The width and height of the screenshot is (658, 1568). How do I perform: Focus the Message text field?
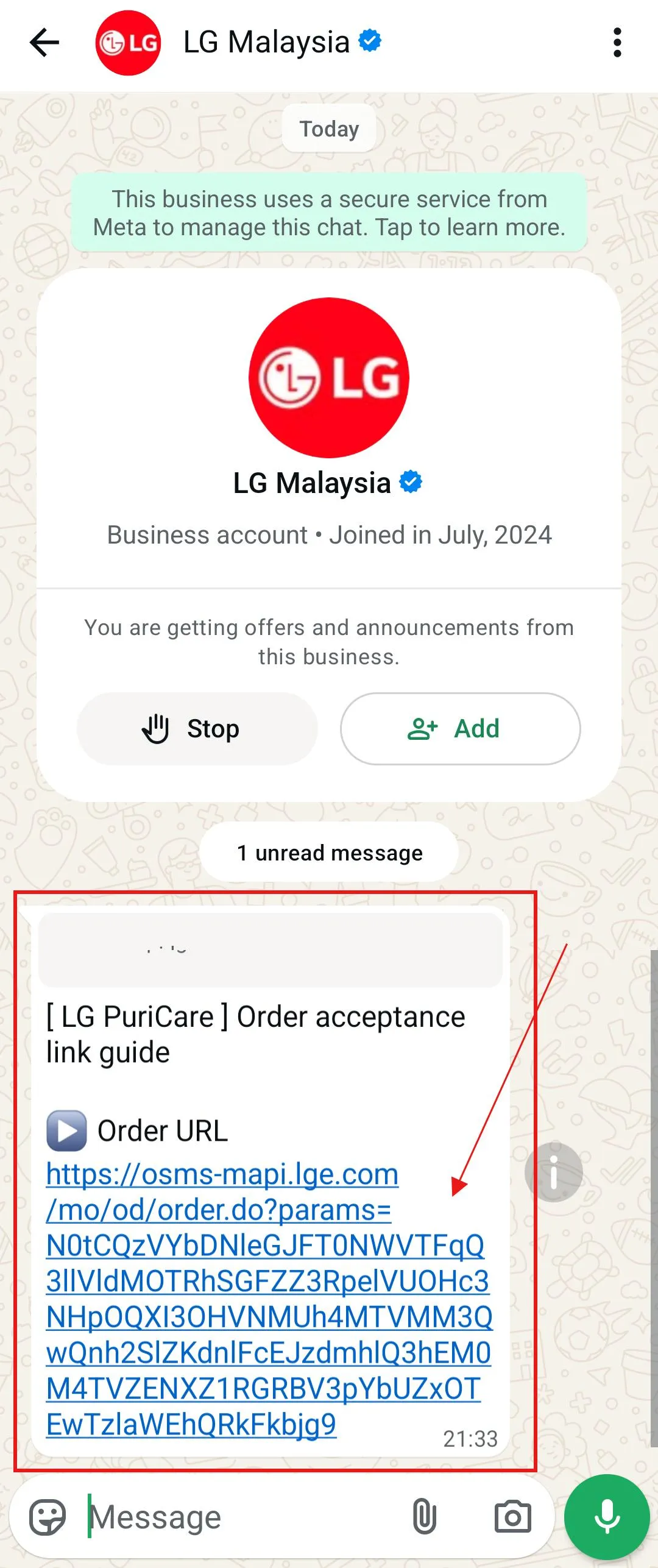coord(244,1517)
